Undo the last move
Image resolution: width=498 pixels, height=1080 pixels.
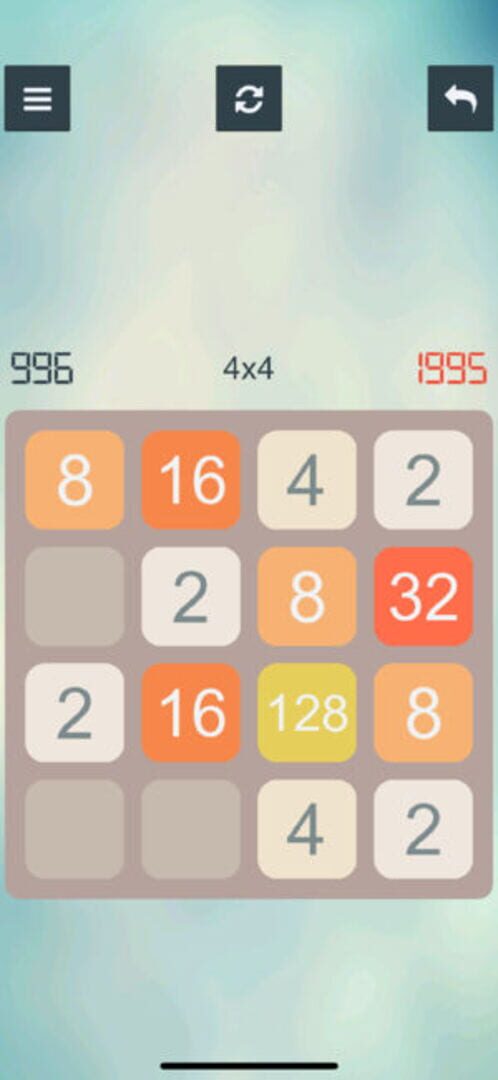click(x=460, y=98)
